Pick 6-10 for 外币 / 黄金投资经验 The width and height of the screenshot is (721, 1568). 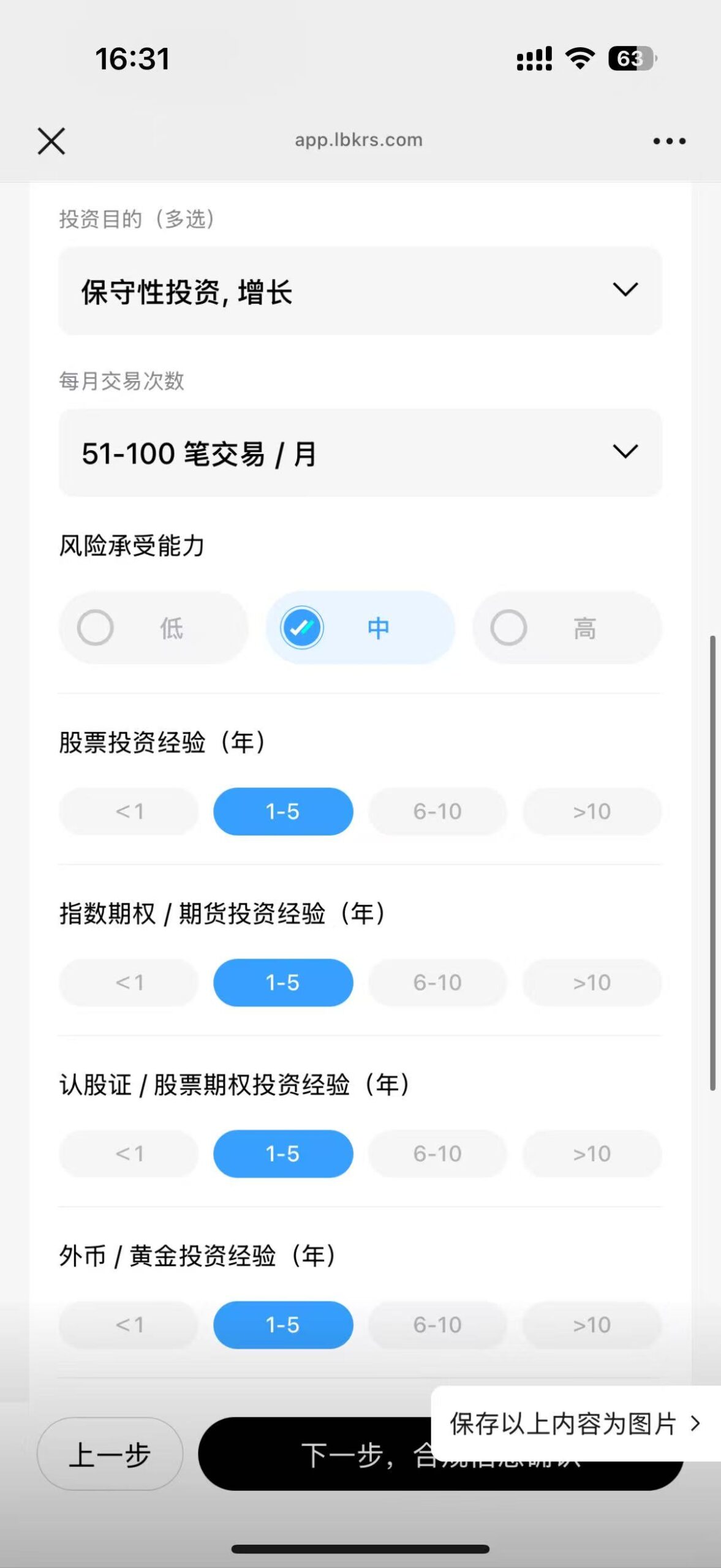(437, 1325)
